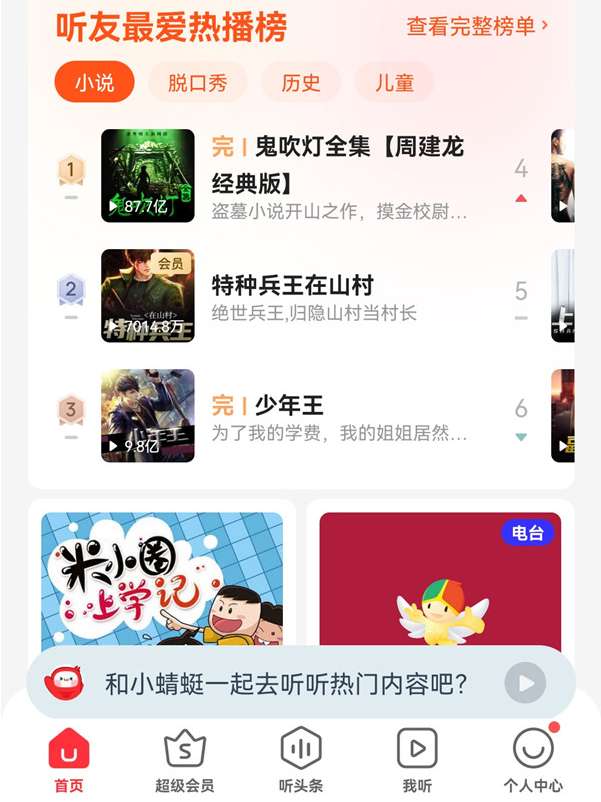Open the 少年王 audiobook
This screenshot has width=601, height=802.
(289, 405)
